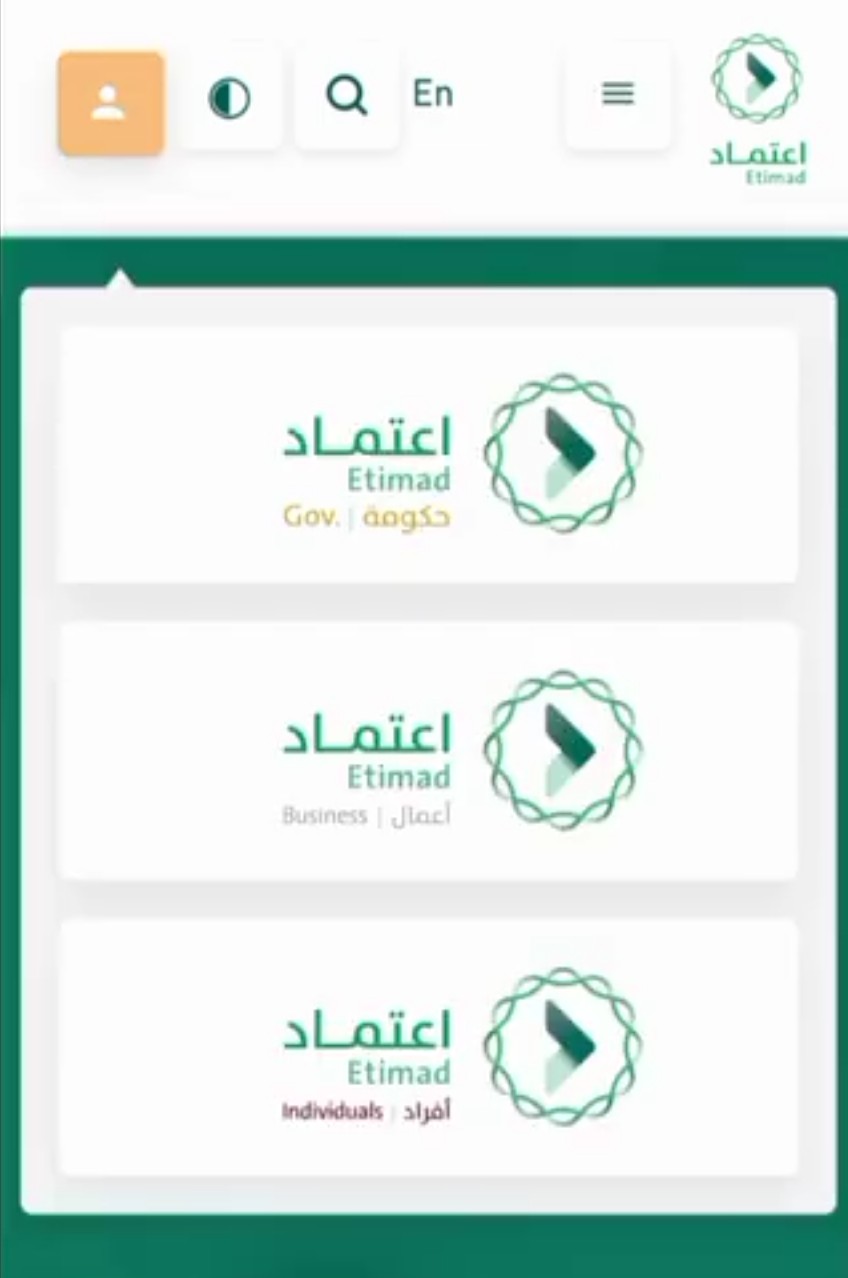Toggle the contrast mode icon
The width and height of the screenshot is (848, 1278).
(x=230, y=99)
